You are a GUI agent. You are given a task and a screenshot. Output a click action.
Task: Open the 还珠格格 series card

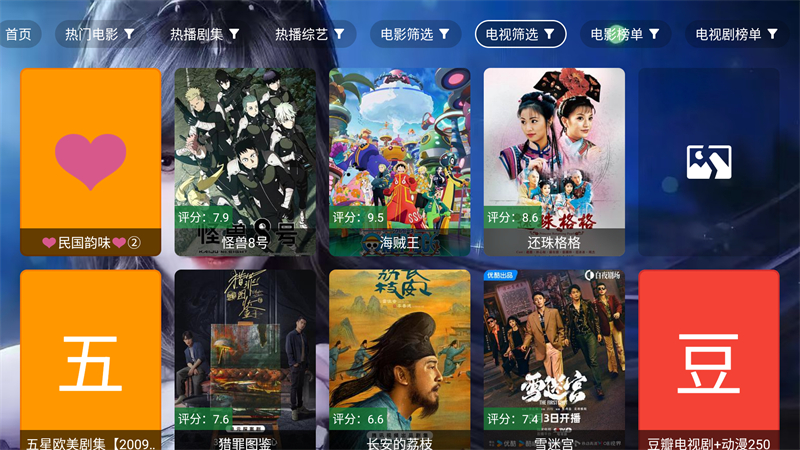click(x=554, y=160)
